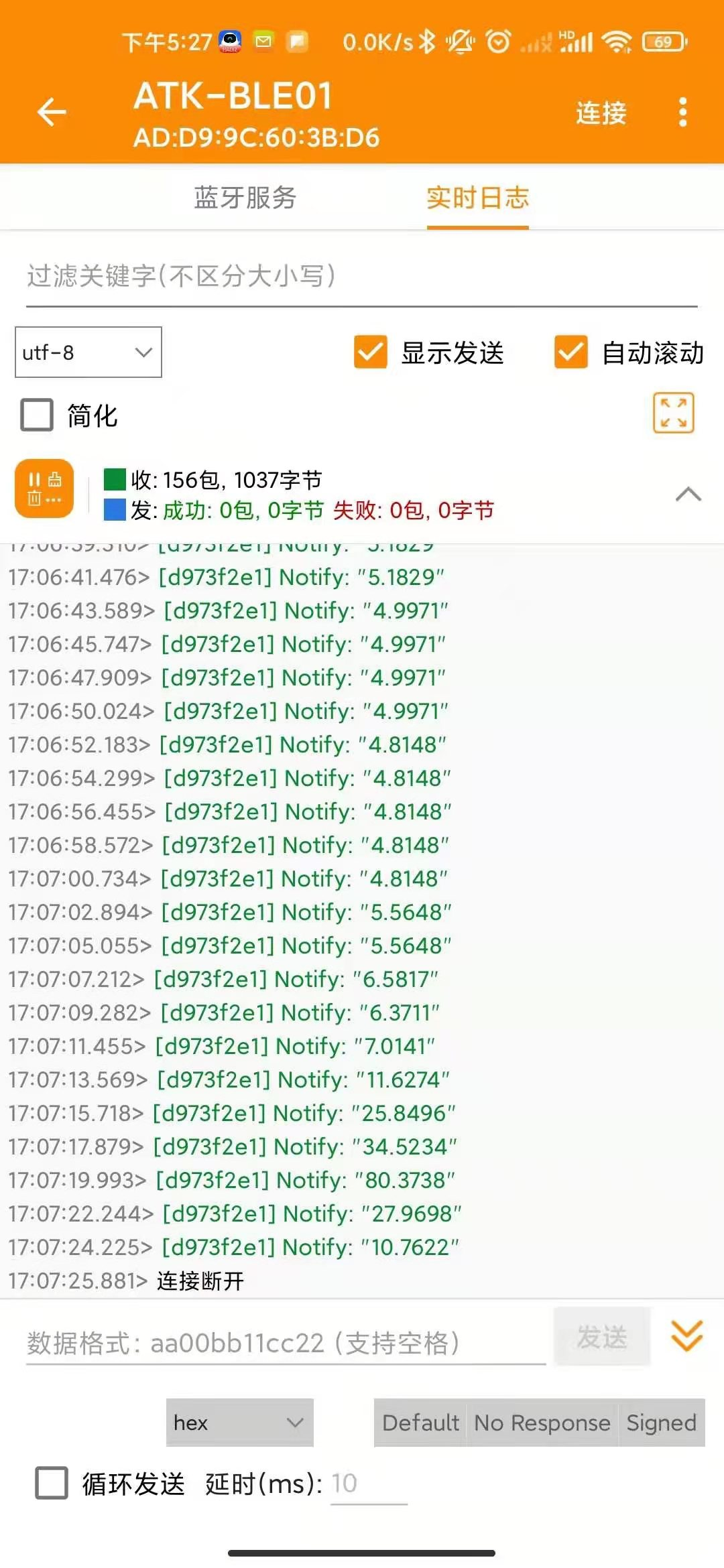Open the hex format dropdown
724x1568 pixels.
coord(240,1423)
